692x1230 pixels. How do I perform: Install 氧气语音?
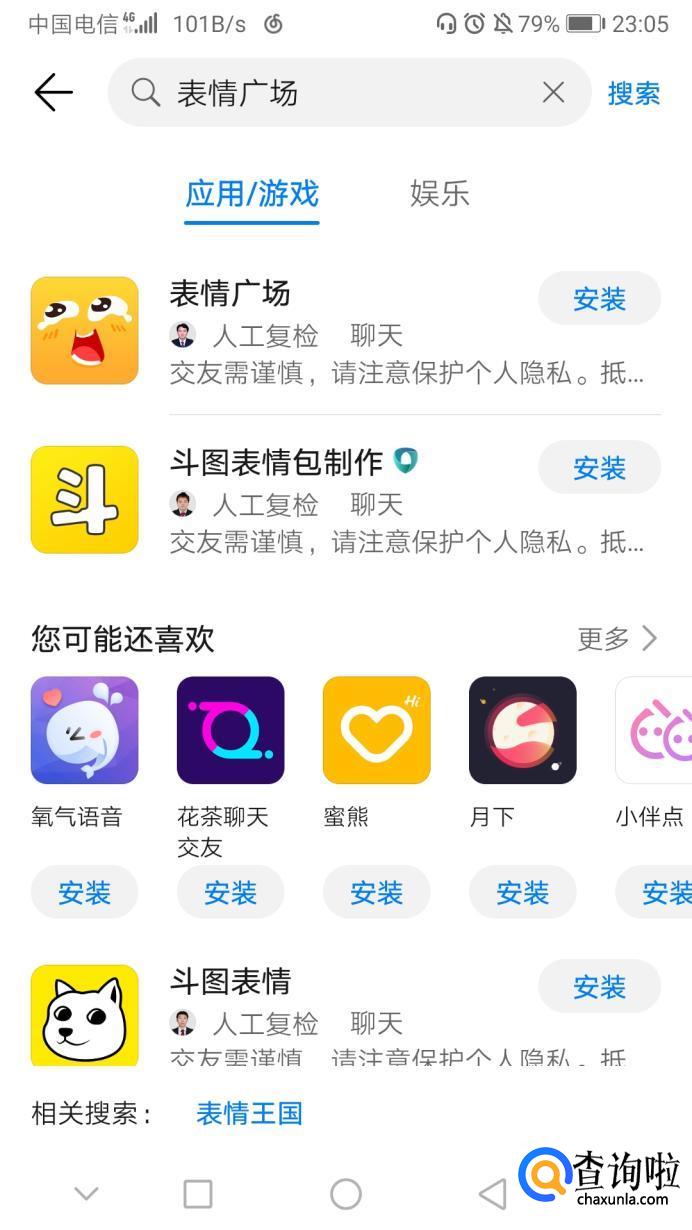(x=84, y=893)
